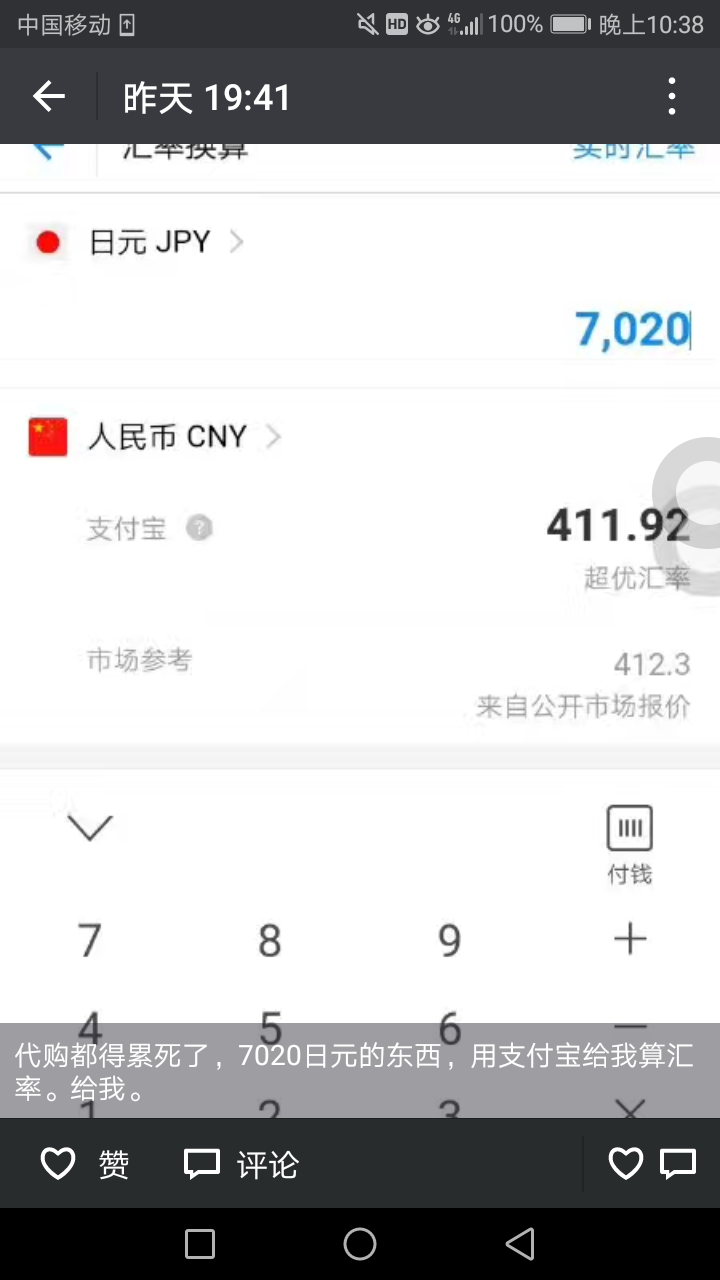
Task: Tap the back arrow in the title bar
Action: tap(48, 96)
